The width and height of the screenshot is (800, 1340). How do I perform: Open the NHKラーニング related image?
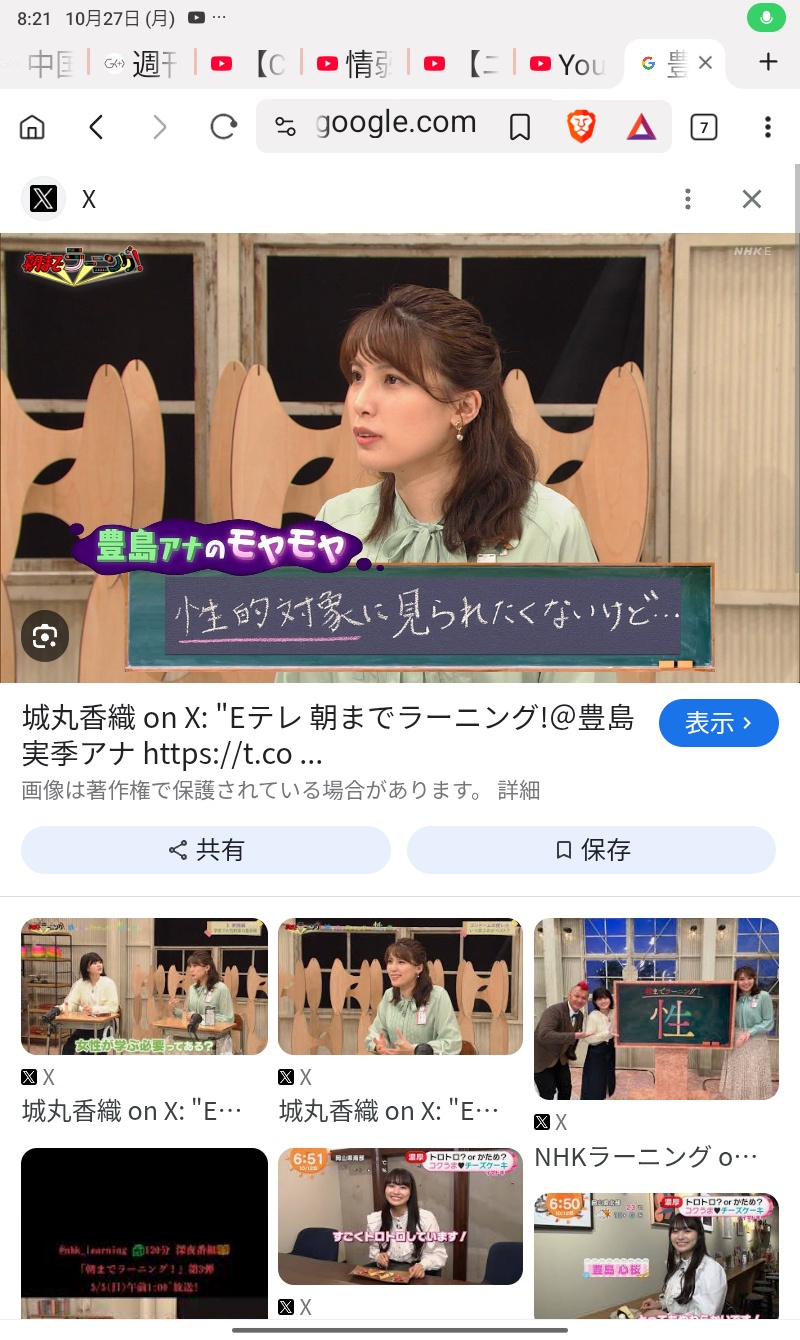click(x=656, y=1008)
